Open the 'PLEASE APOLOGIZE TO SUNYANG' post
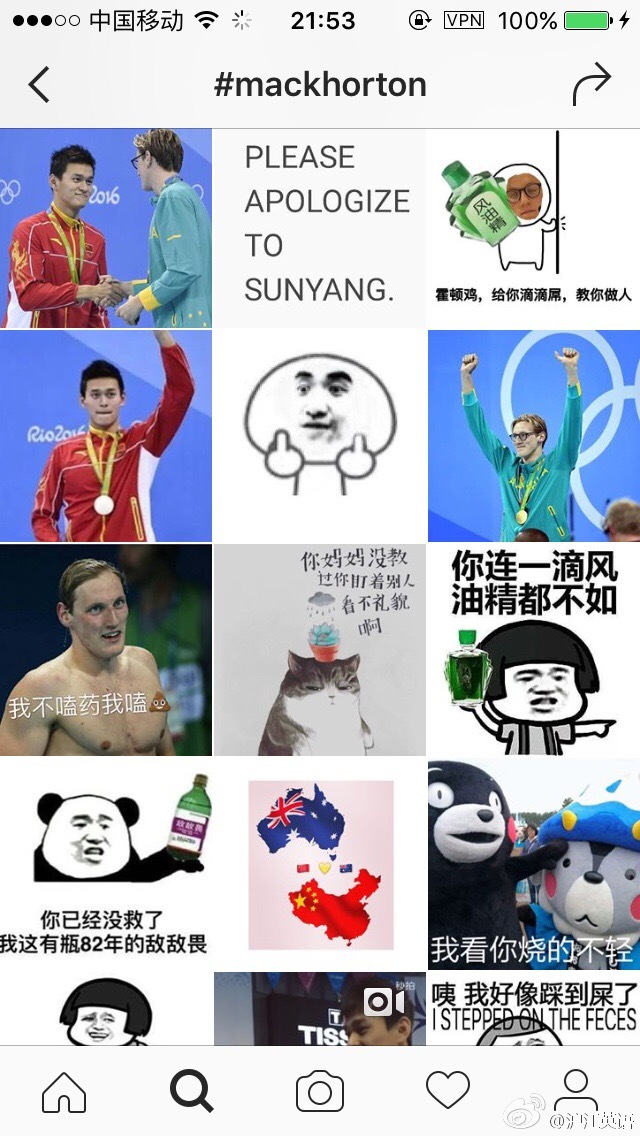The height and width of the screenshot is (1136, 640). (x=320, y=228)
